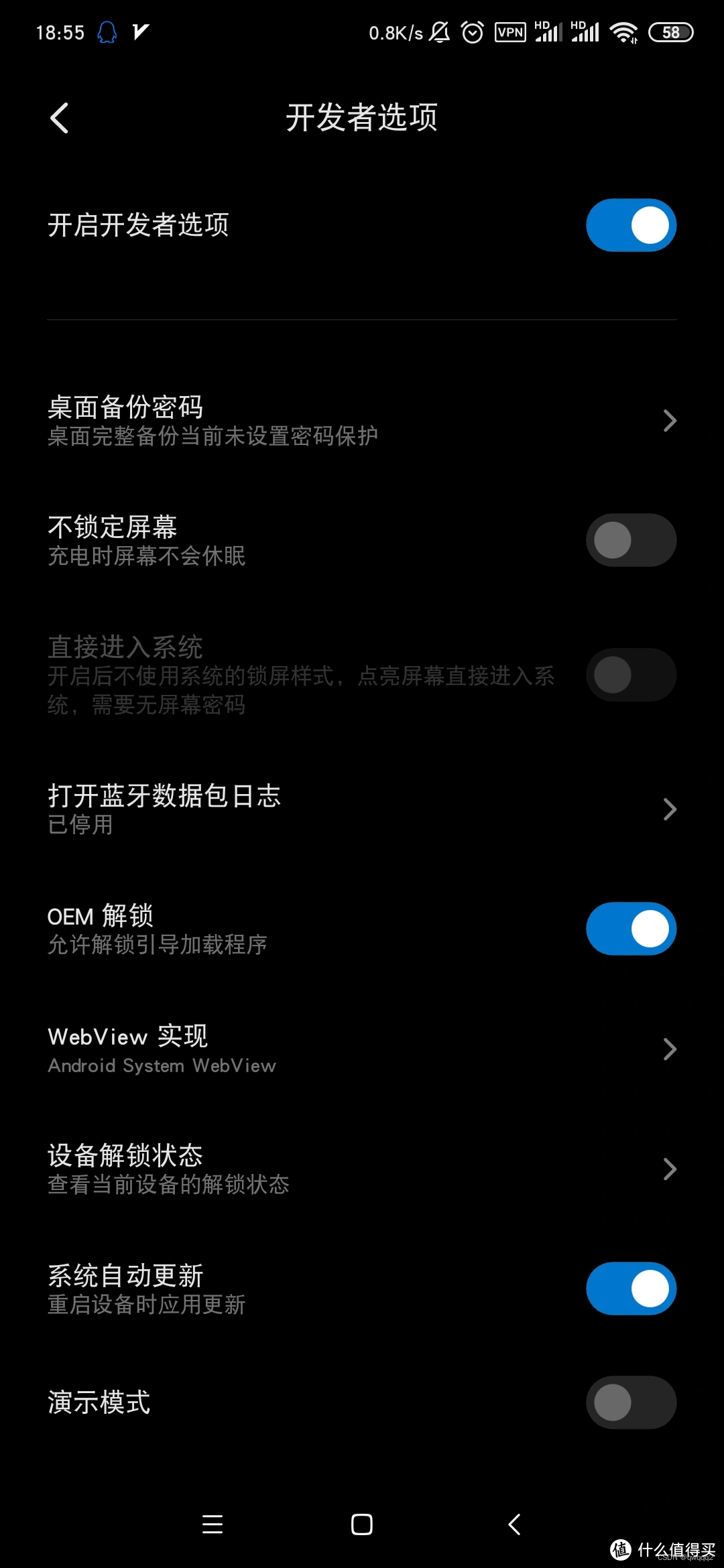This screenshot has height=1568, width=724.
Task: Expand 设备解锁状态 via its chevron
Action: pyautogui.click(x=669, y=1169)
